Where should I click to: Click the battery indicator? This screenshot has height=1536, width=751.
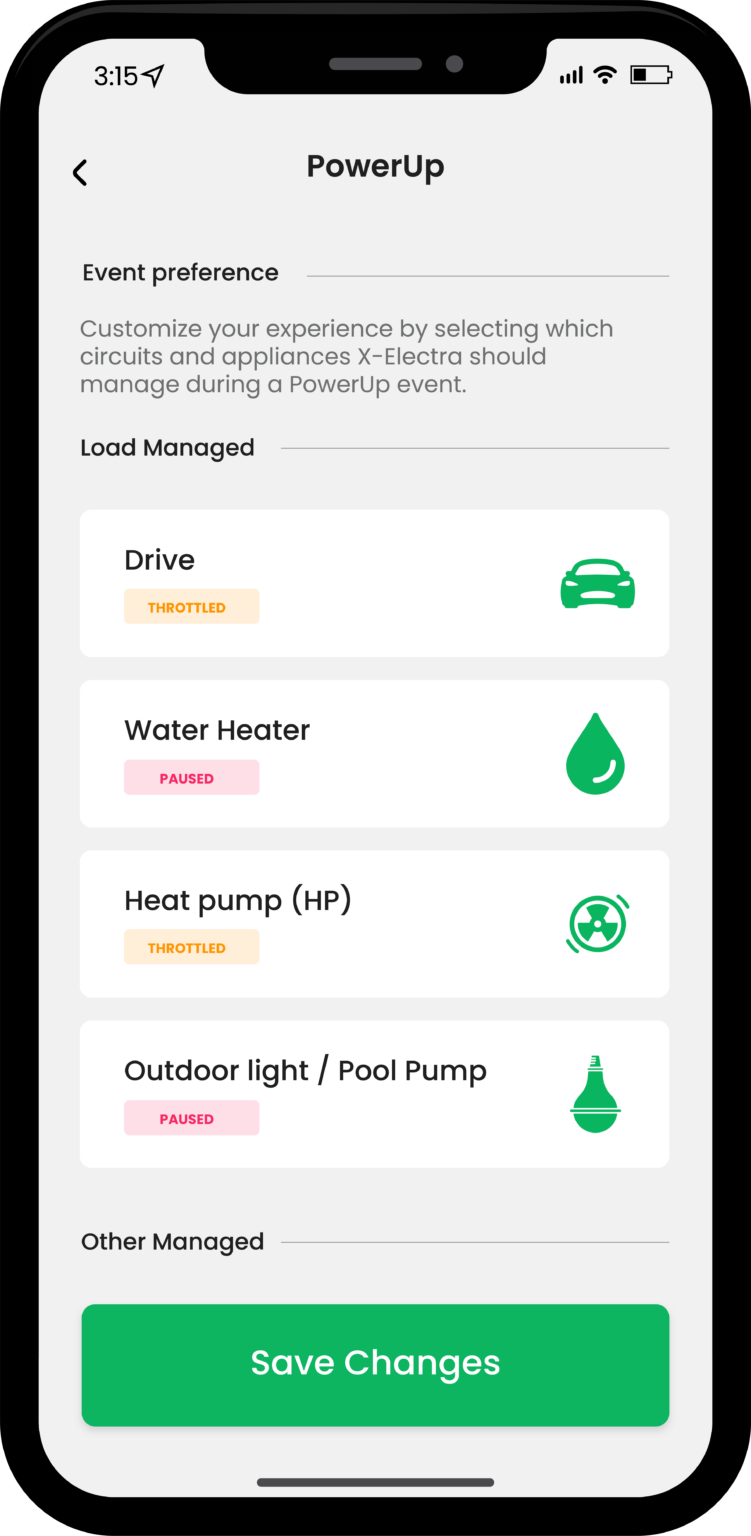651,74
